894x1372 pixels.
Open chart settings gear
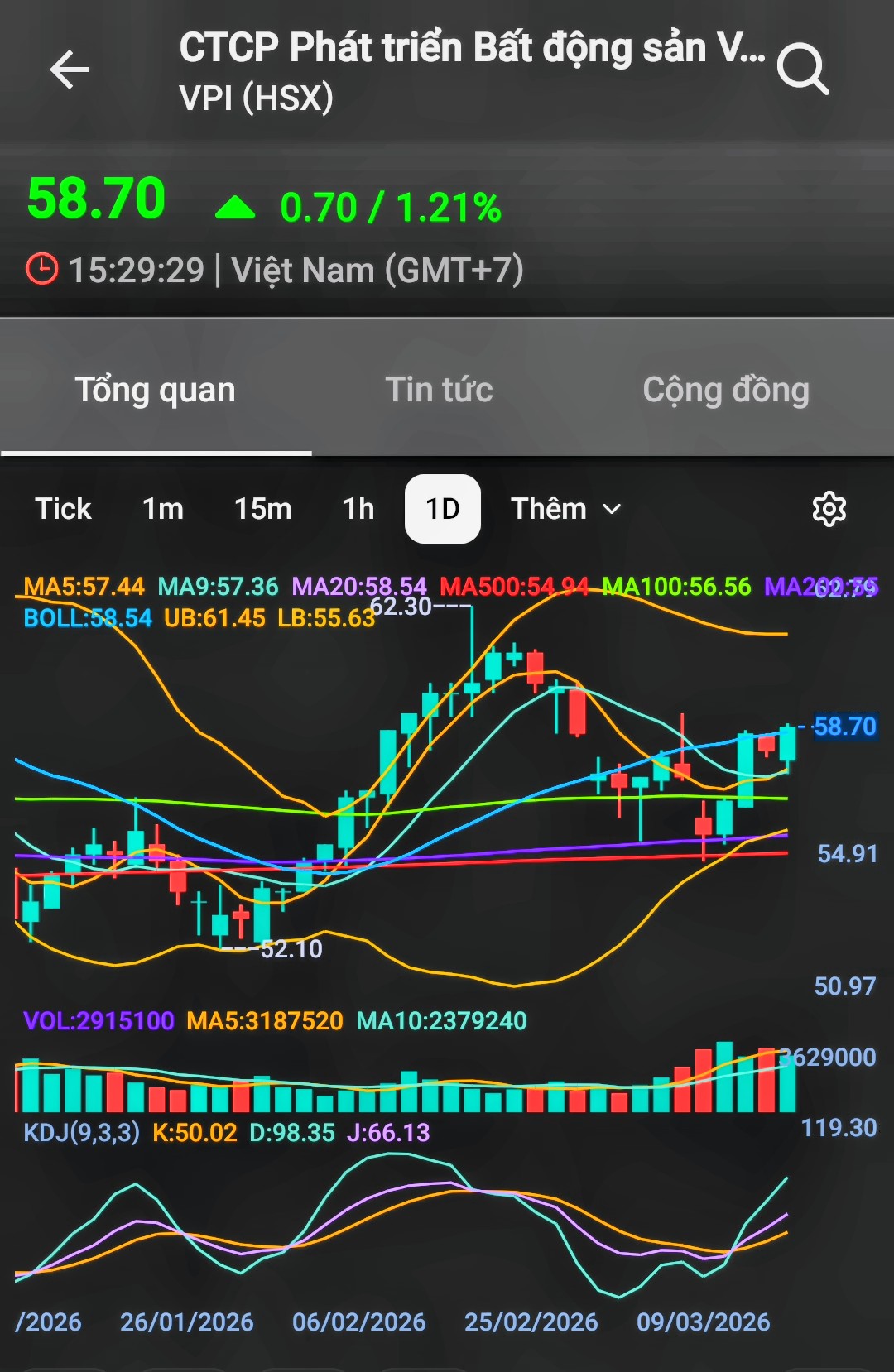[x=829, y=509]
